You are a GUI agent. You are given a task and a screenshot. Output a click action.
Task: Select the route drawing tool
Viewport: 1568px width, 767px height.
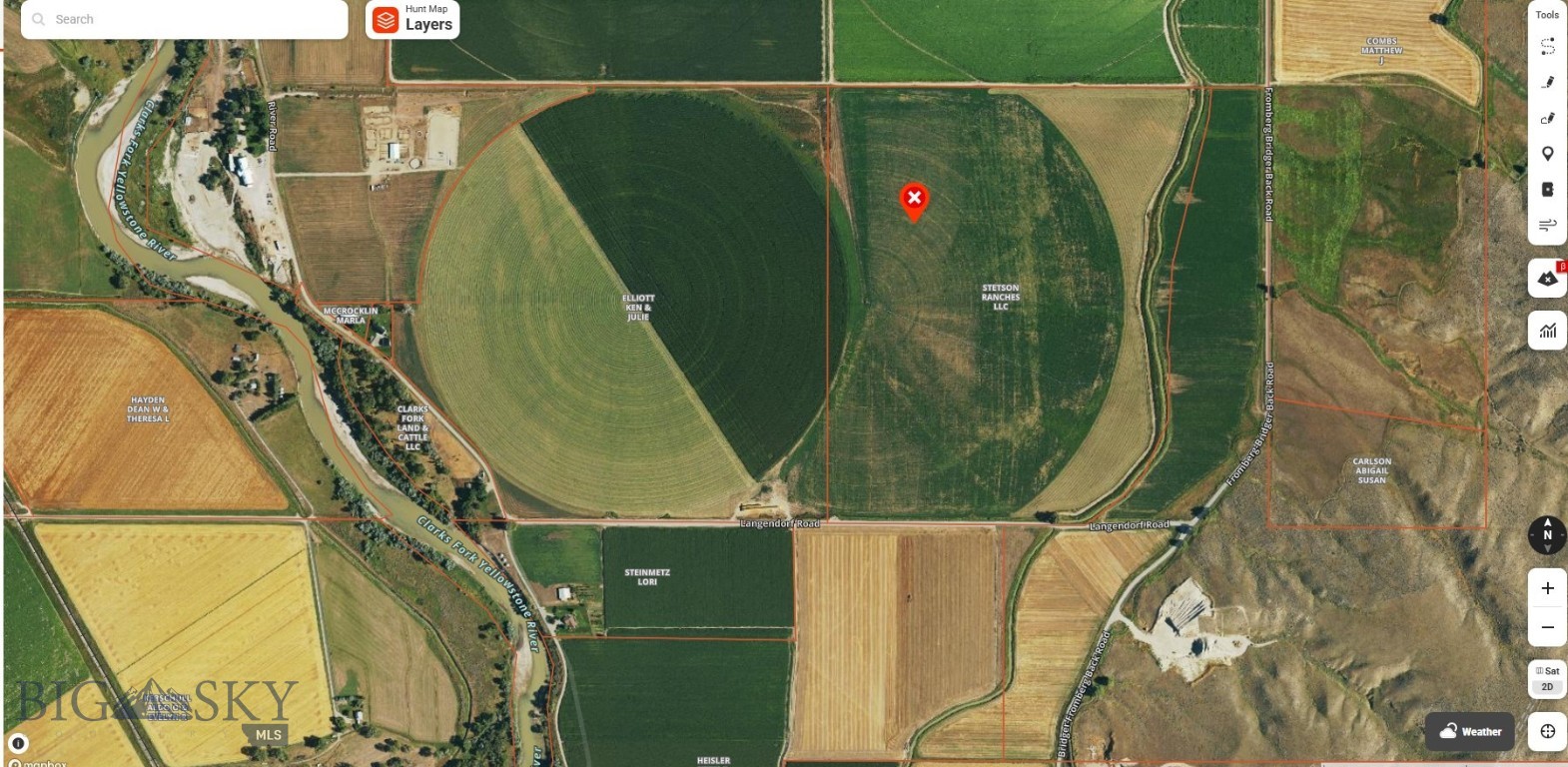tap(1547, 46)
